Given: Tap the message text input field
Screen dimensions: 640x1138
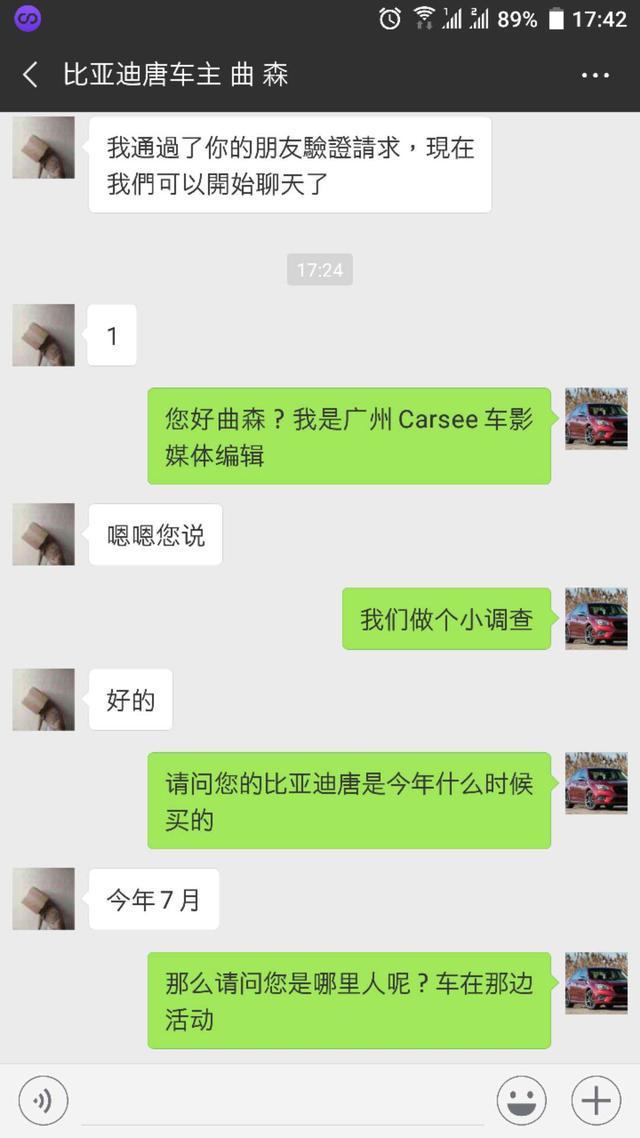Looking at the screenshot, I should (x=282, y=1103).
